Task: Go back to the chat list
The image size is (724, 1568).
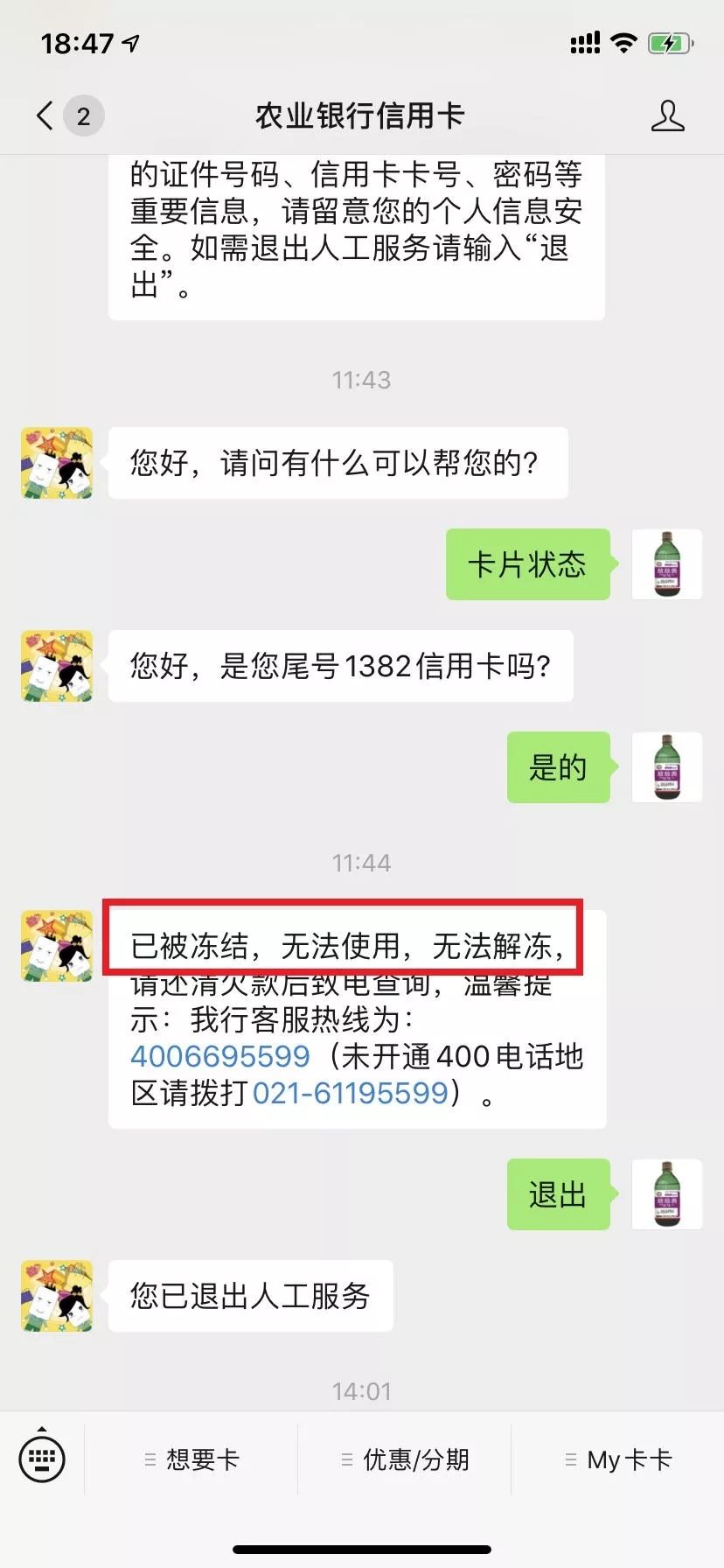Action: click(x=46, y=115)
